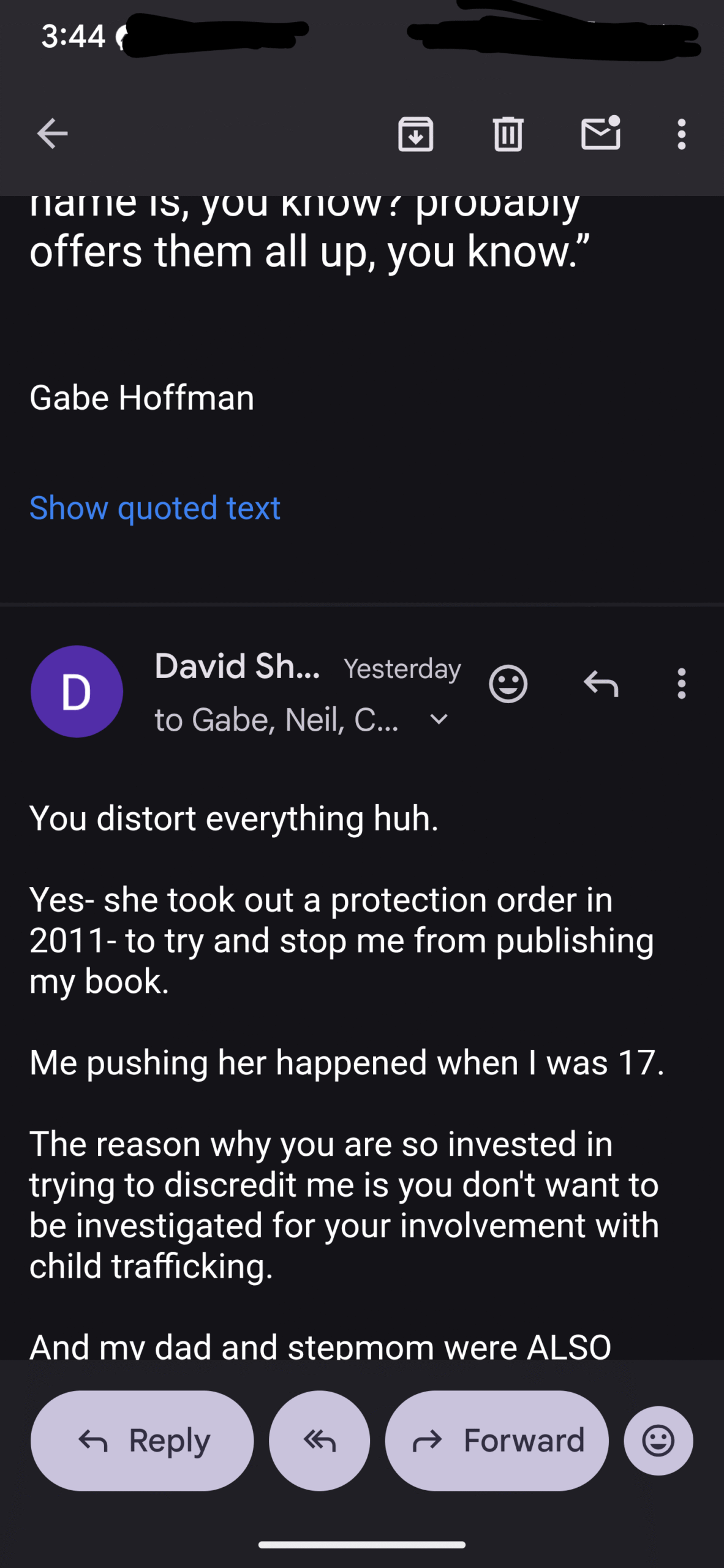This screenshot has height=1568, width=724.
Task: Tap the bottom Reply button
Action: tap(142, 1441)
